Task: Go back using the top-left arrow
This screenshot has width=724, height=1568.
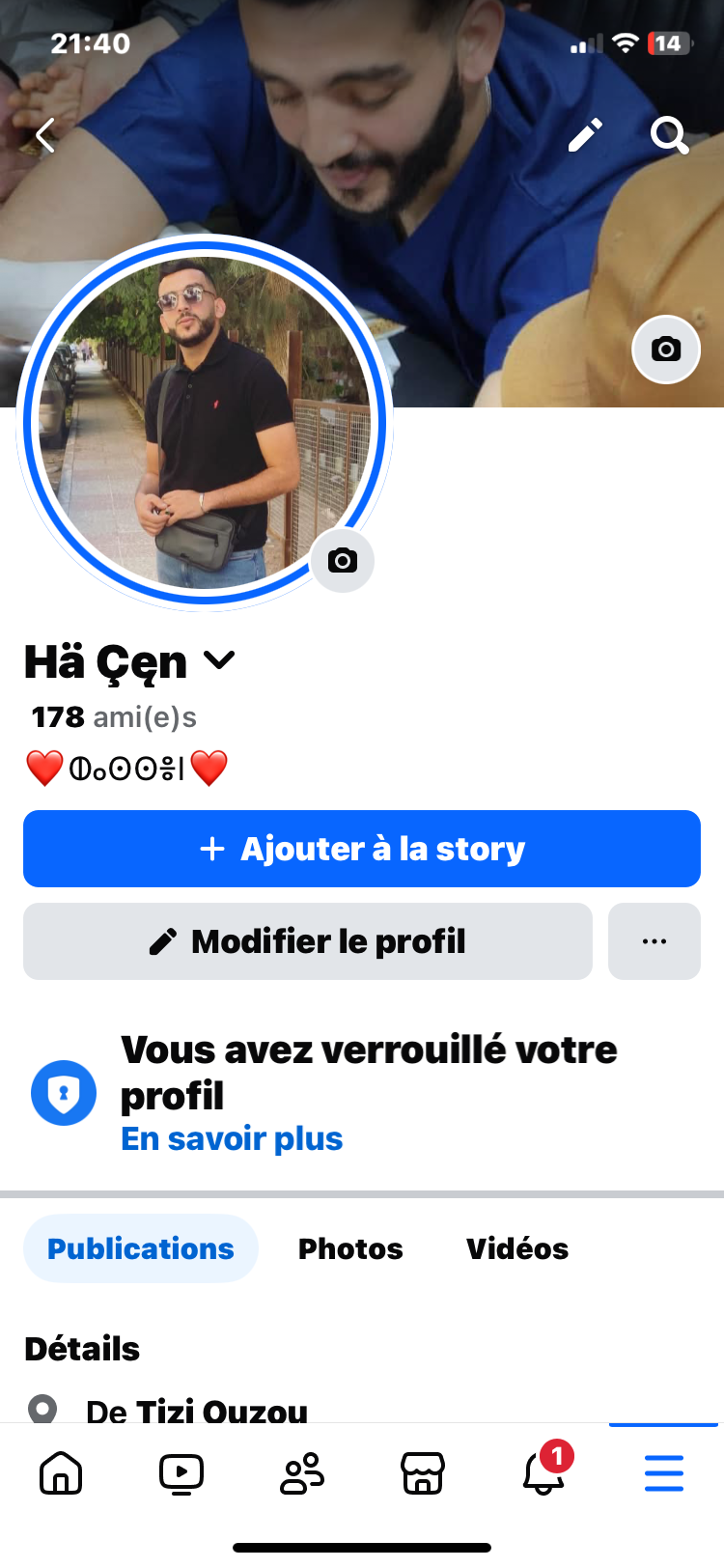Action: pyautogui.click(x=45, y=135)
